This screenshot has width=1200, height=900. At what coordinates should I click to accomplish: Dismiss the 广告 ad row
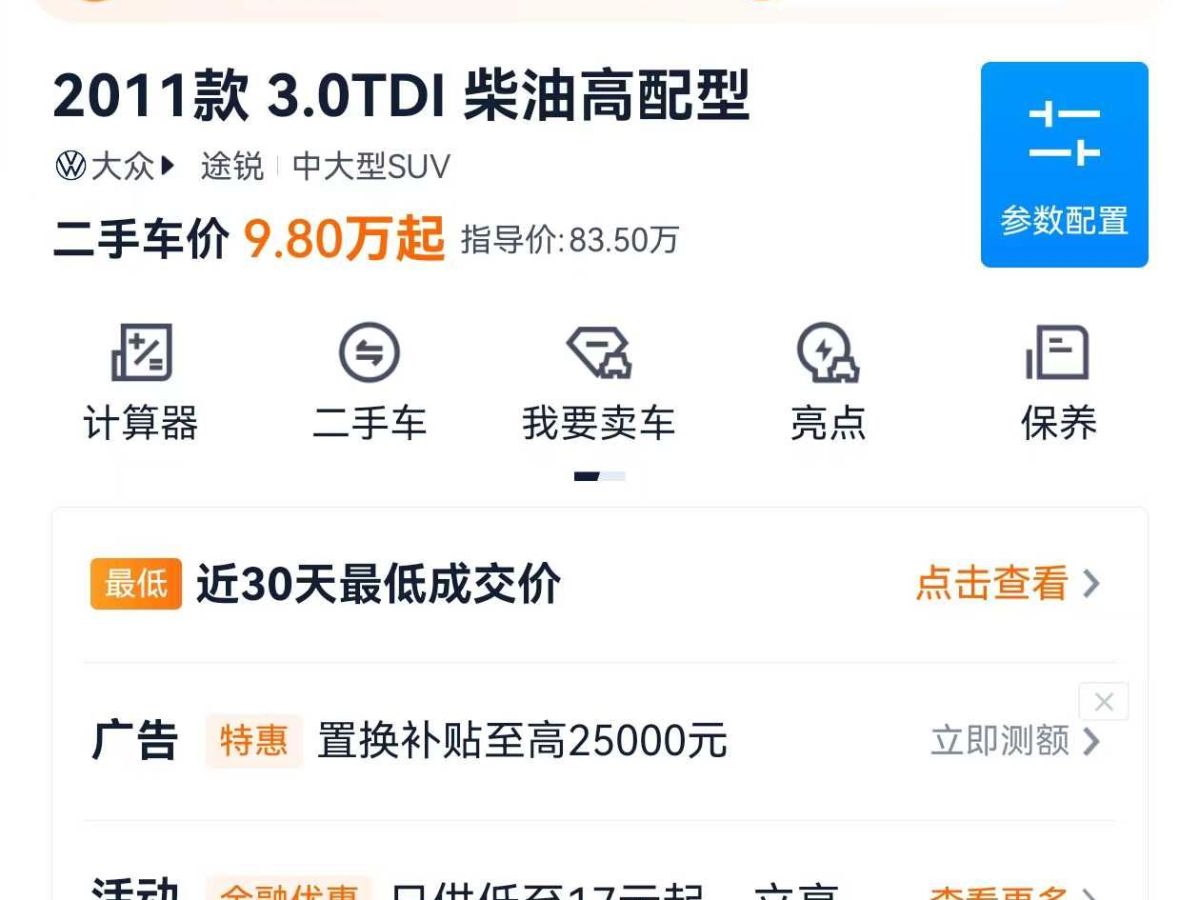tap(1103, 702)
